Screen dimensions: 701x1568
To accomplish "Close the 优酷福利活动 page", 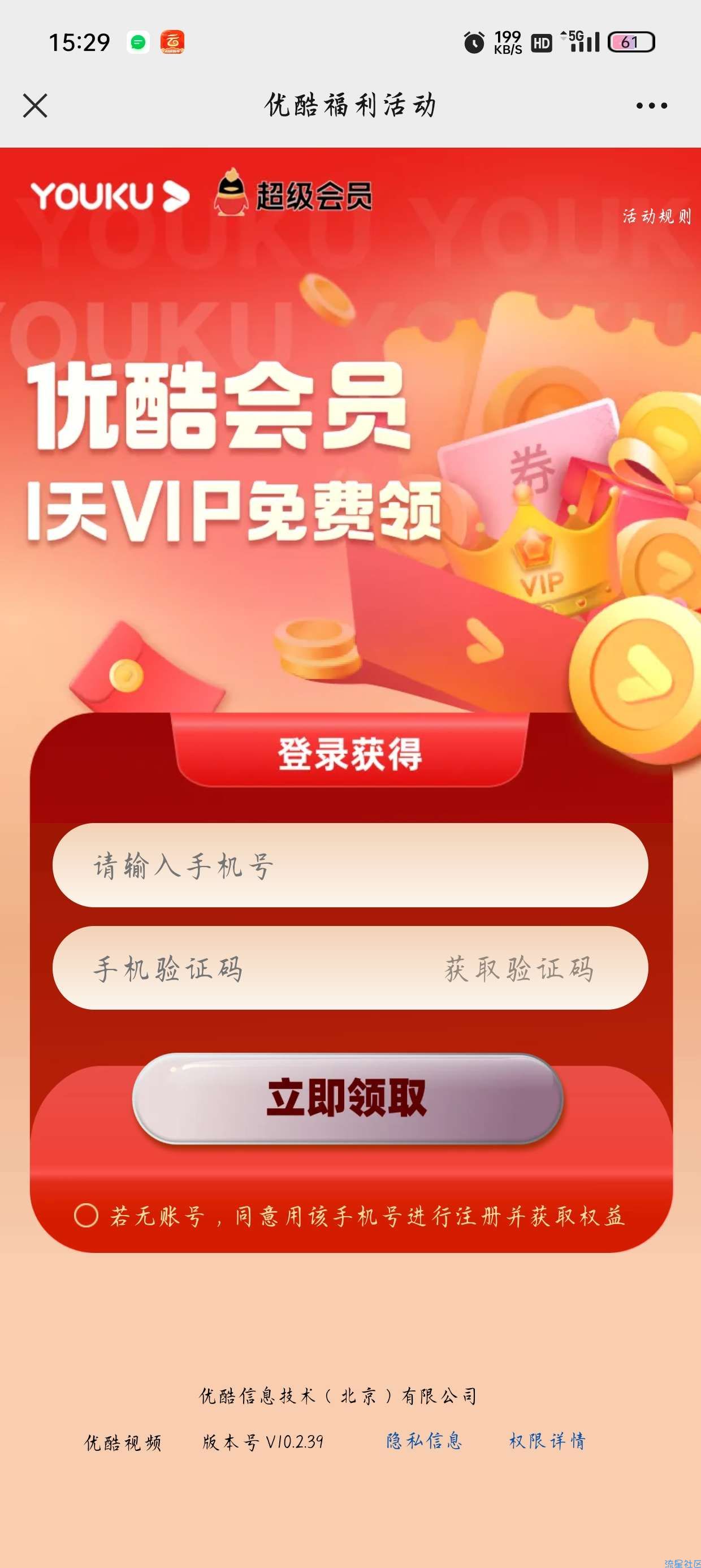I will (x=34, y=105).
